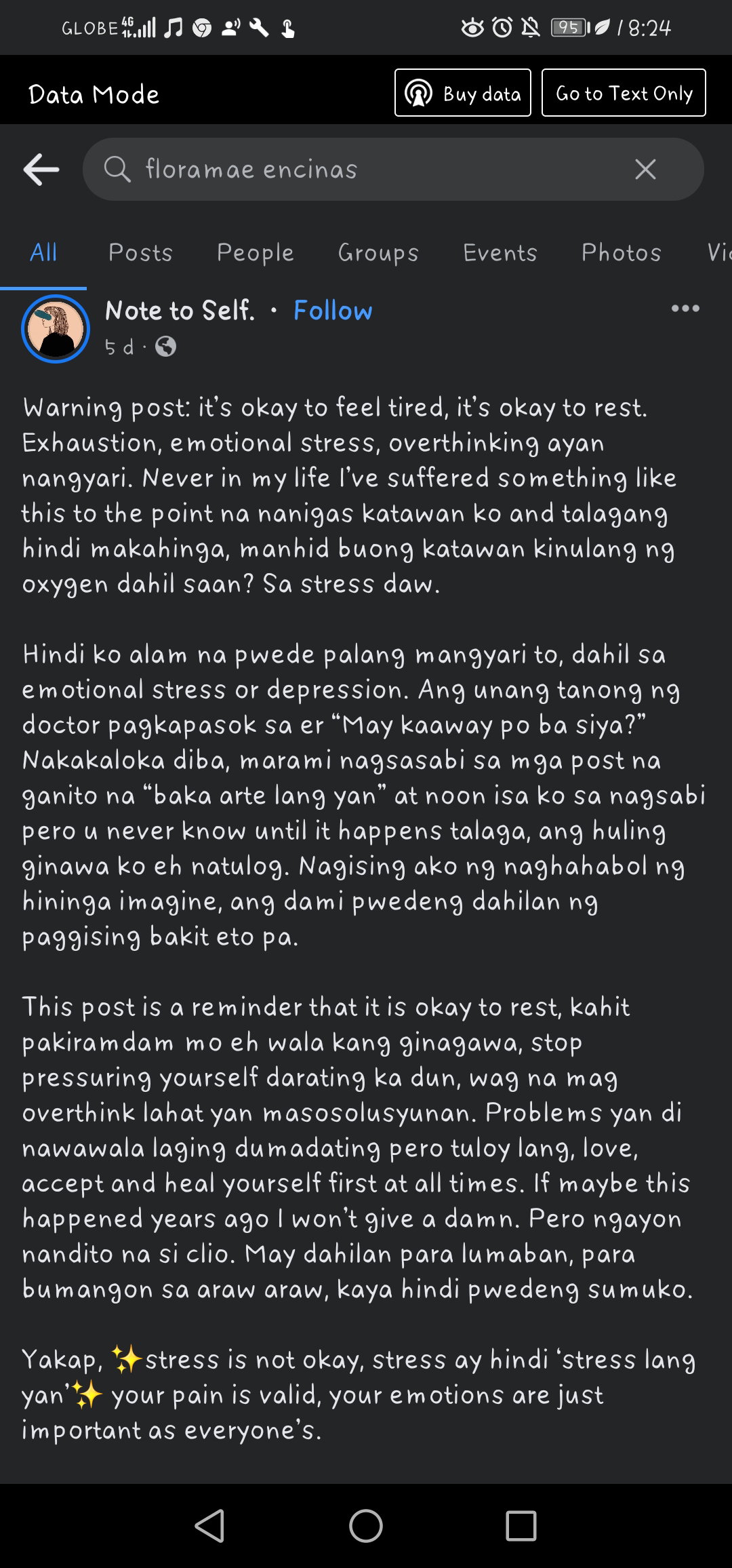Switch to the Posts tab
732x1568 pixels.
point(140,252)
